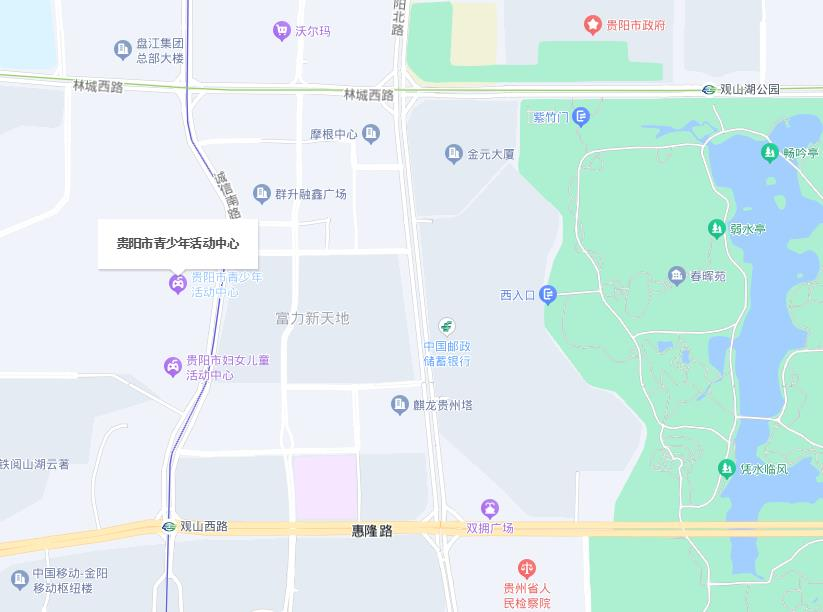Open the 春晖苑 marker in the park
This screenshot has height=612, width=823.
point(677,275)
